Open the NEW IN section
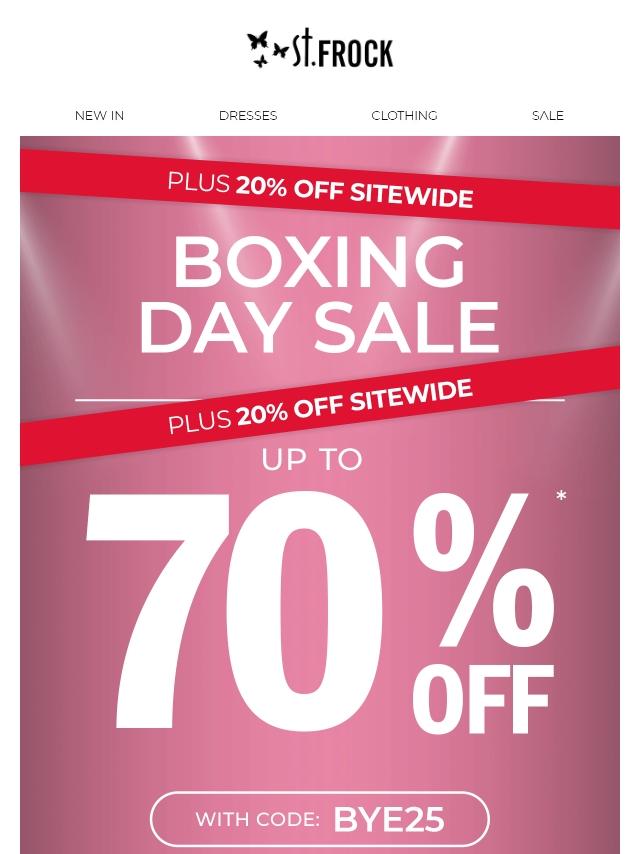 pyautogui.click(x=99, y=115)
